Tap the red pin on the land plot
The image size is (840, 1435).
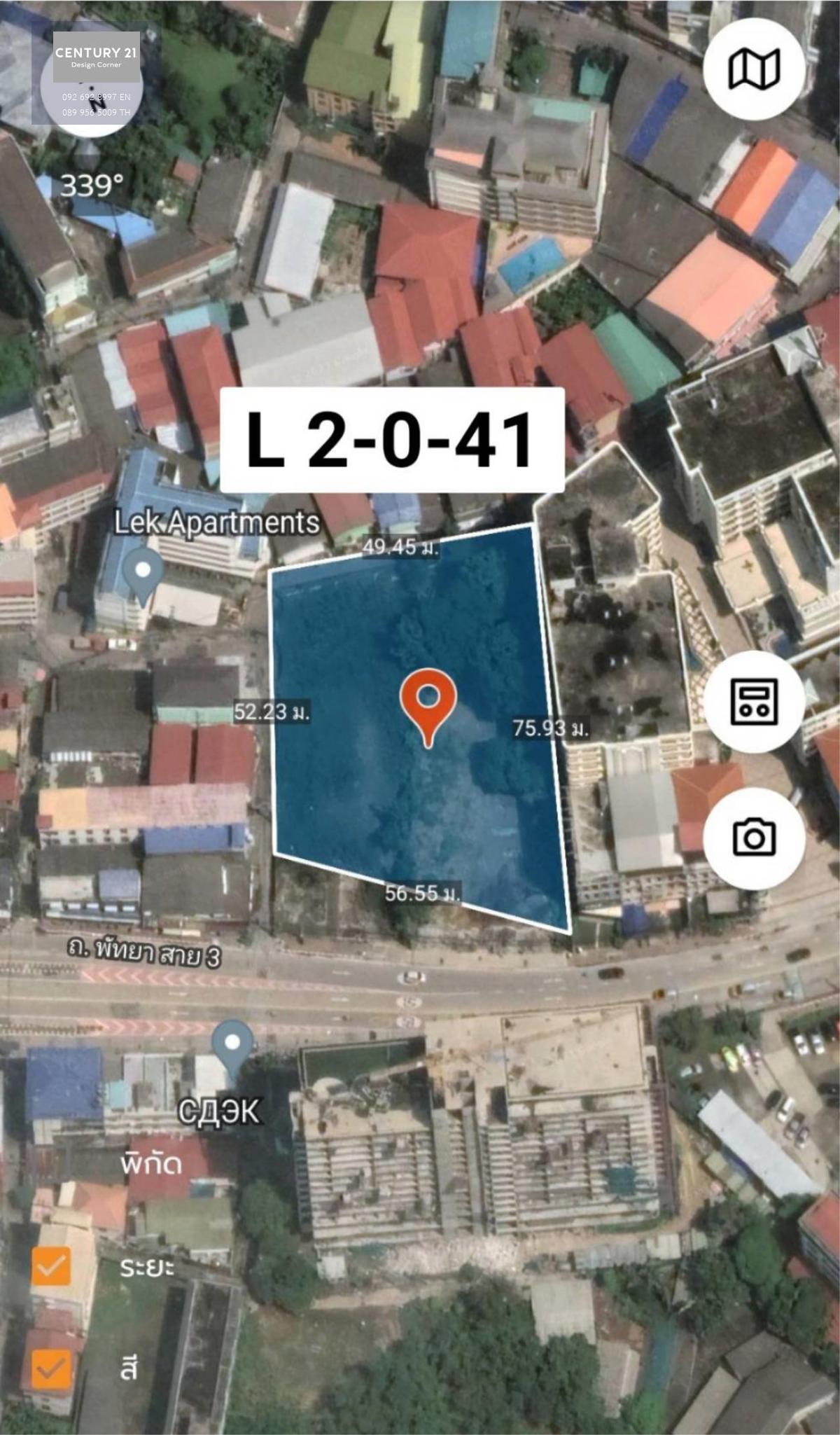pos(428,707)
